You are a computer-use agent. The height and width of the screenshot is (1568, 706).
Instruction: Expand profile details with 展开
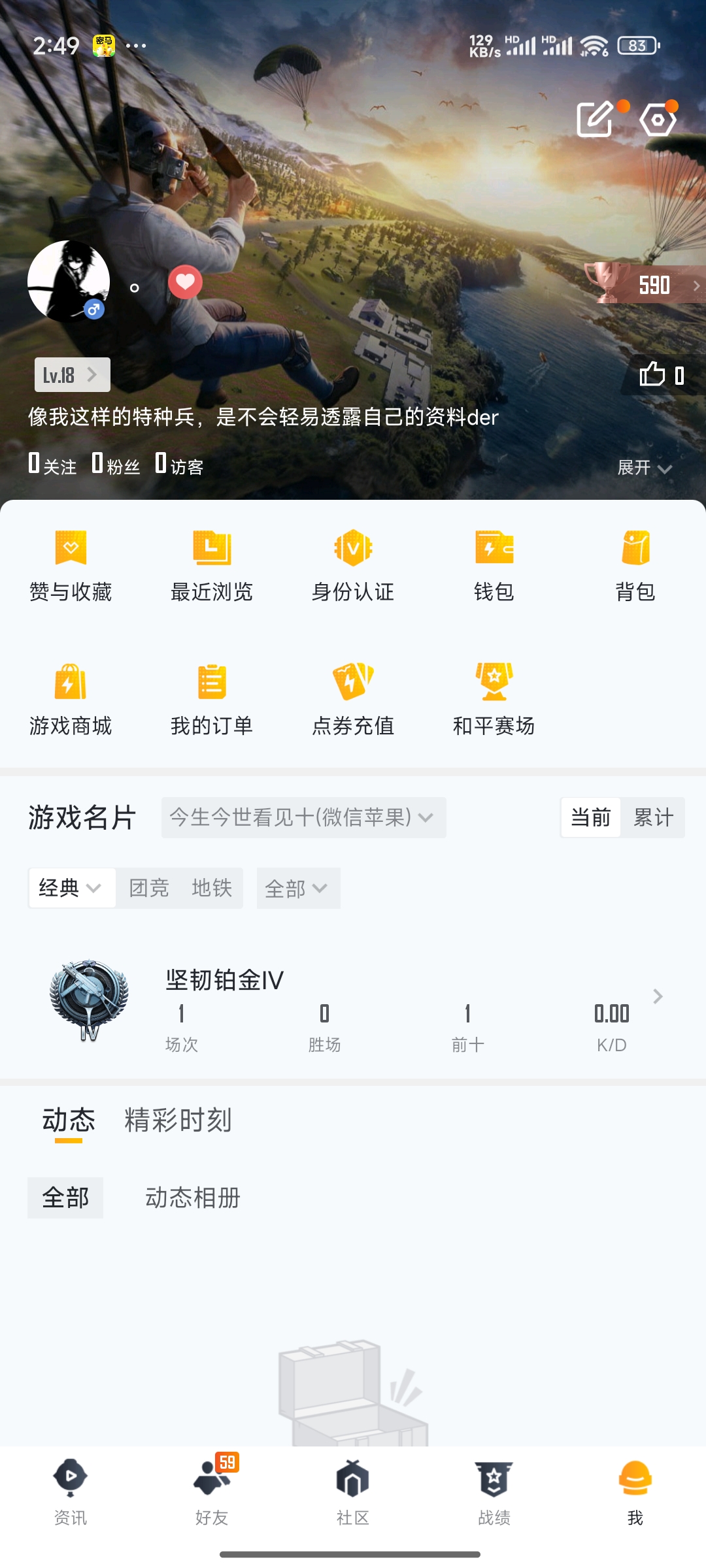click(644, 468)
